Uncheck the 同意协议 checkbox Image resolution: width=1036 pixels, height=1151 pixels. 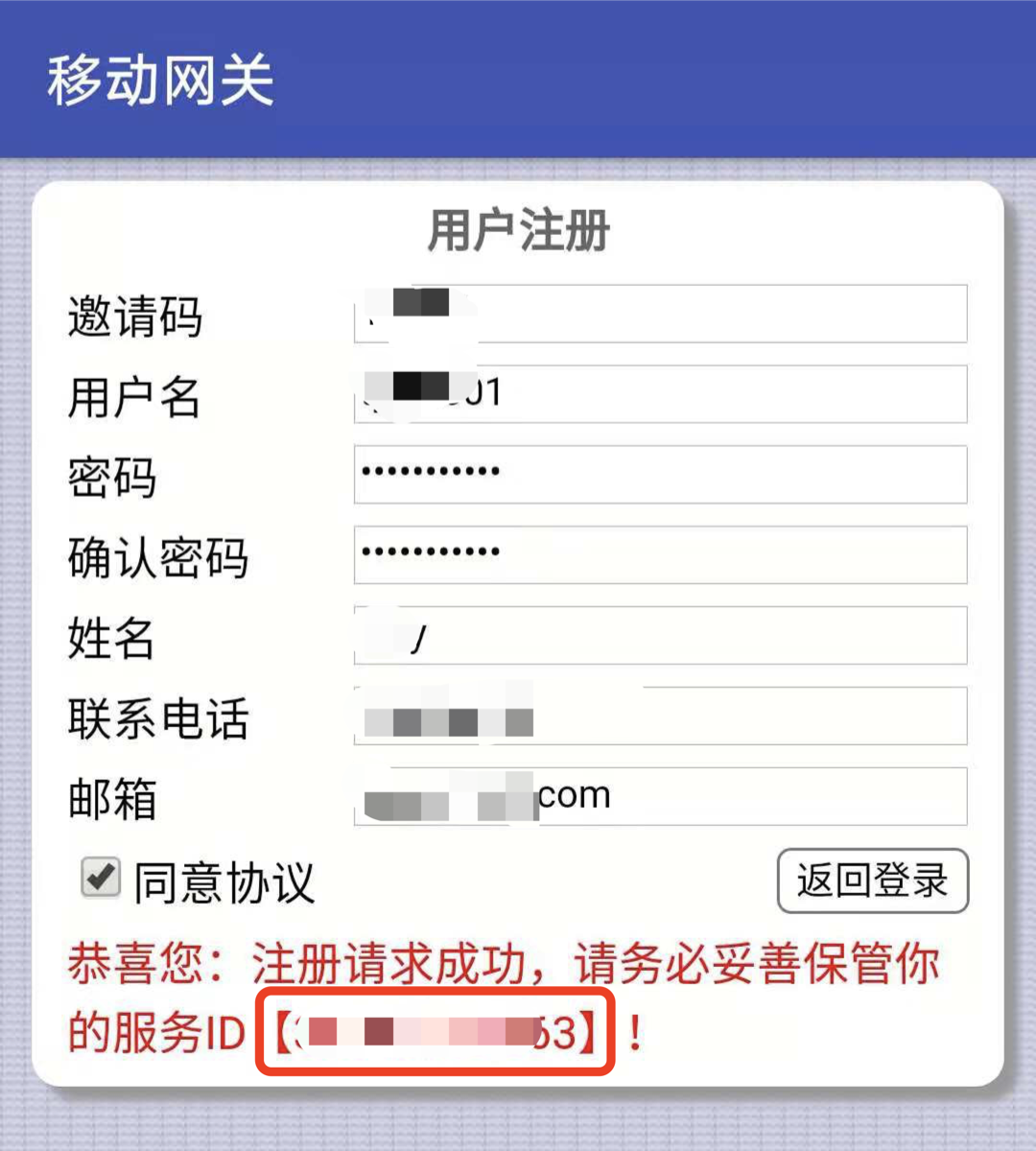[101, 878]
